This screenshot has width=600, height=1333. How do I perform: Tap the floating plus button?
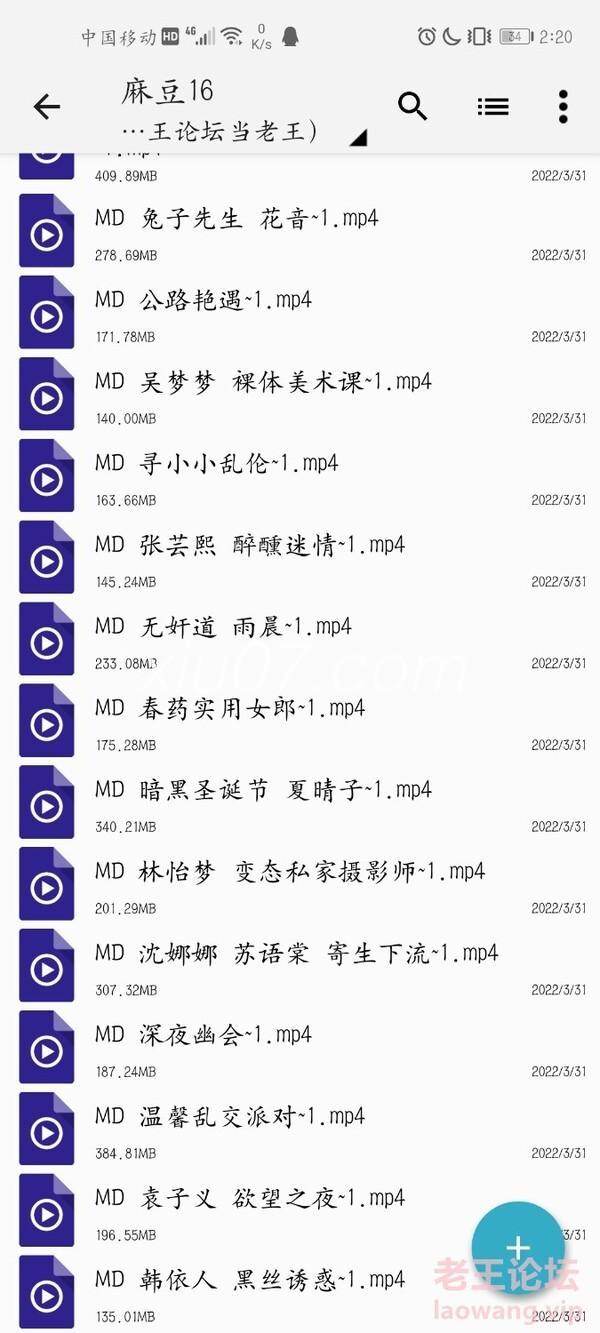(x=518, y=1248)
